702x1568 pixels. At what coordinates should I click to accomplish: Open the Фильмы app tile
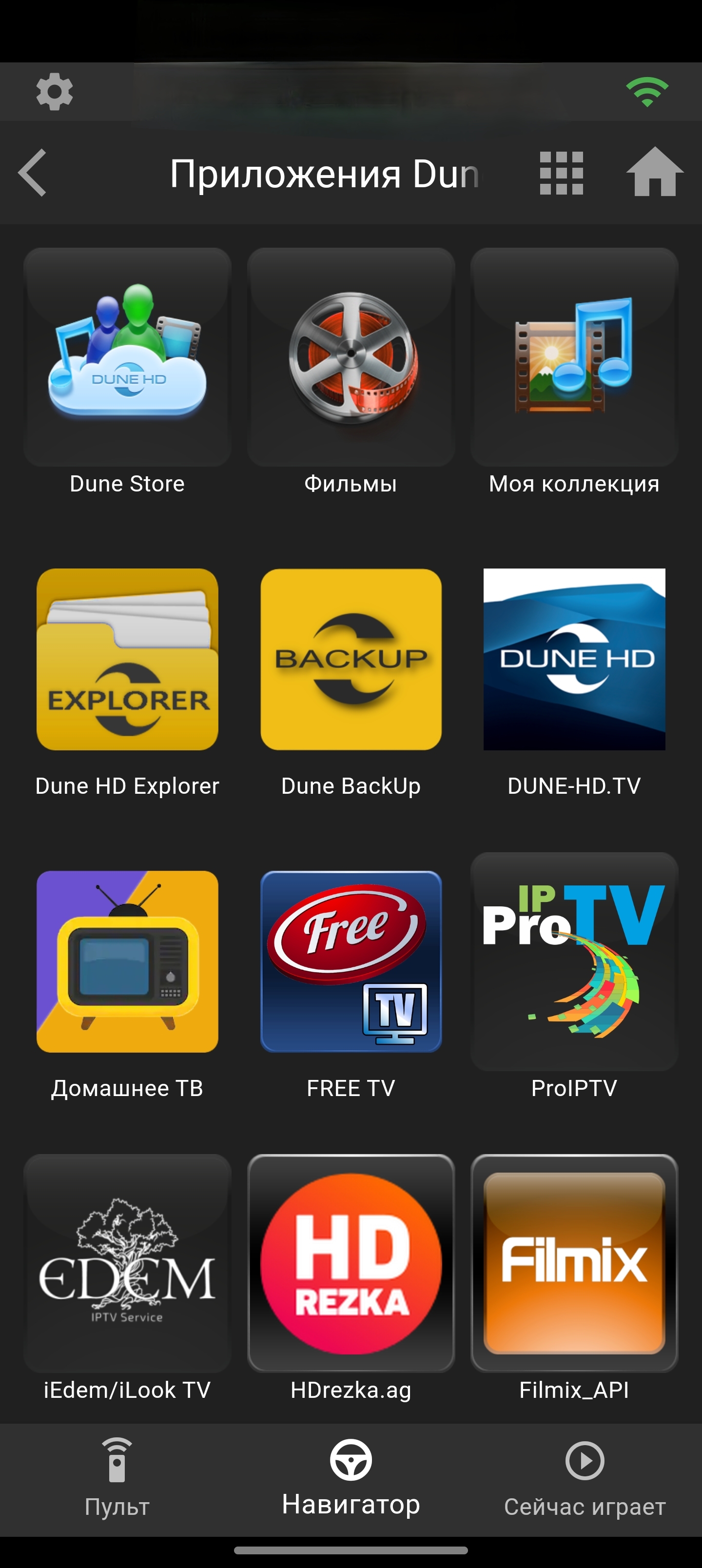[x=351, y=357]
